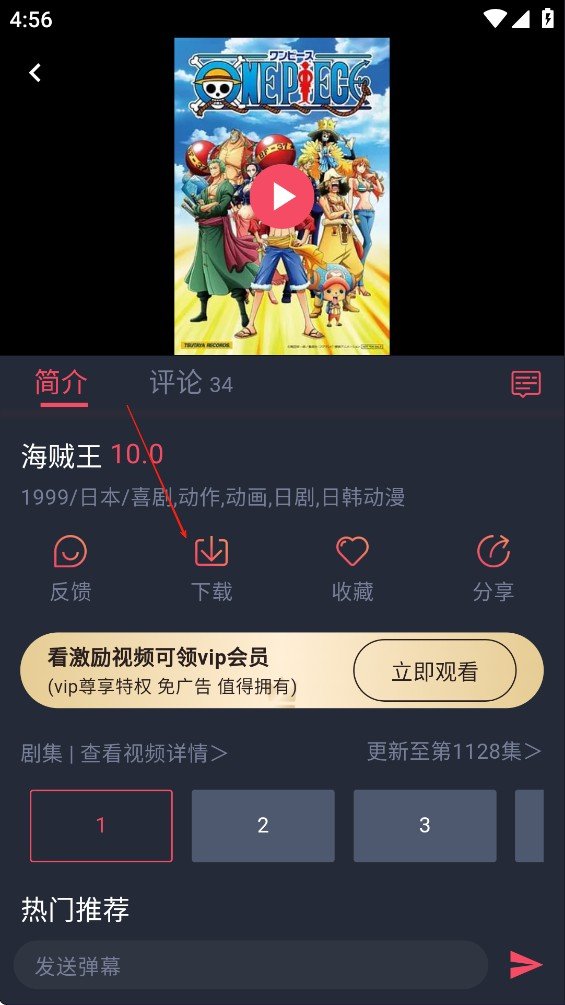Download this series via 下载
The height and width of the screenshot is (1005, 565).
(211, 569)
